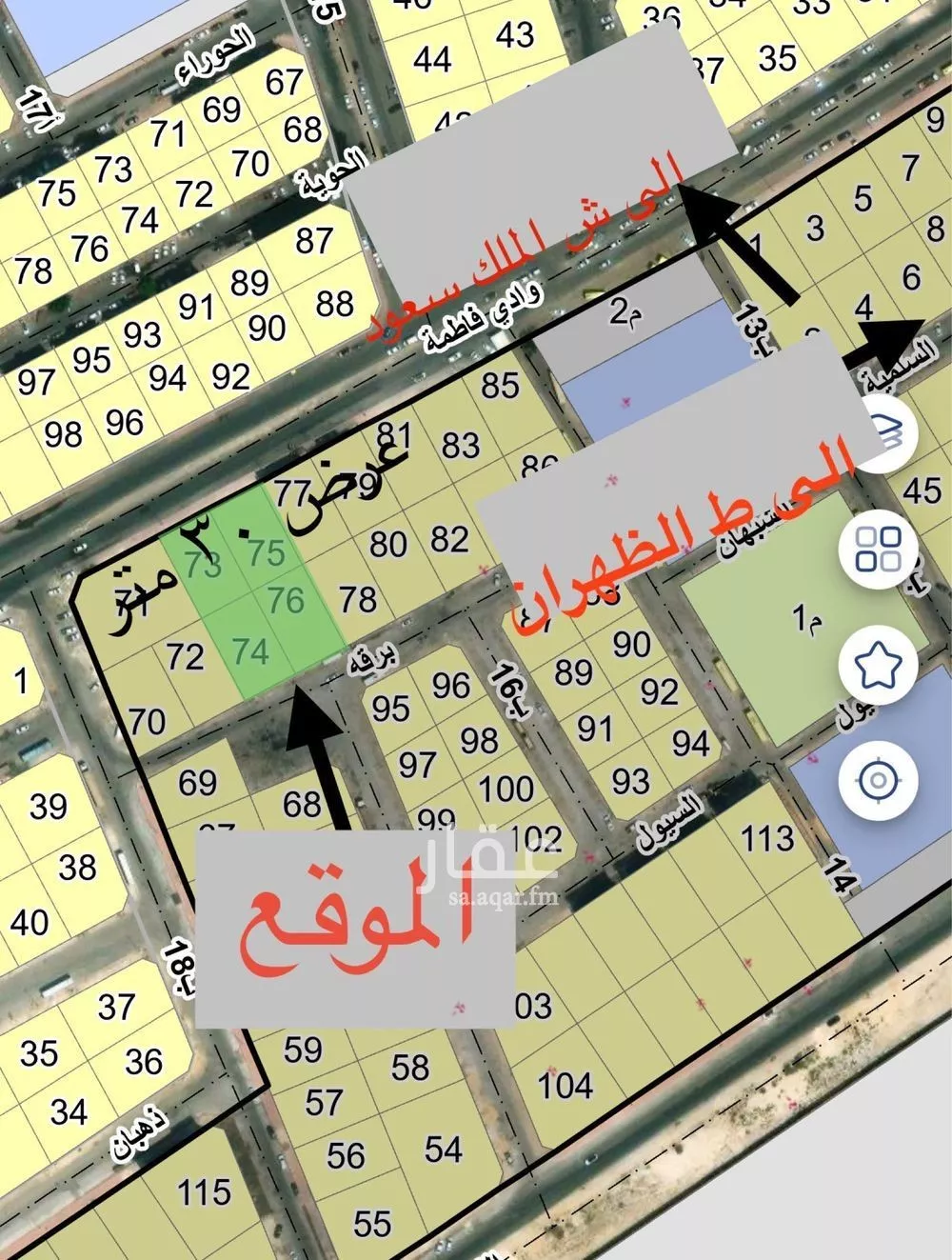Image resolution: width=952 pixels, height=1260 pixels.
Task: Center map with the crosshair location icon
Action: (x=877, y=779)
